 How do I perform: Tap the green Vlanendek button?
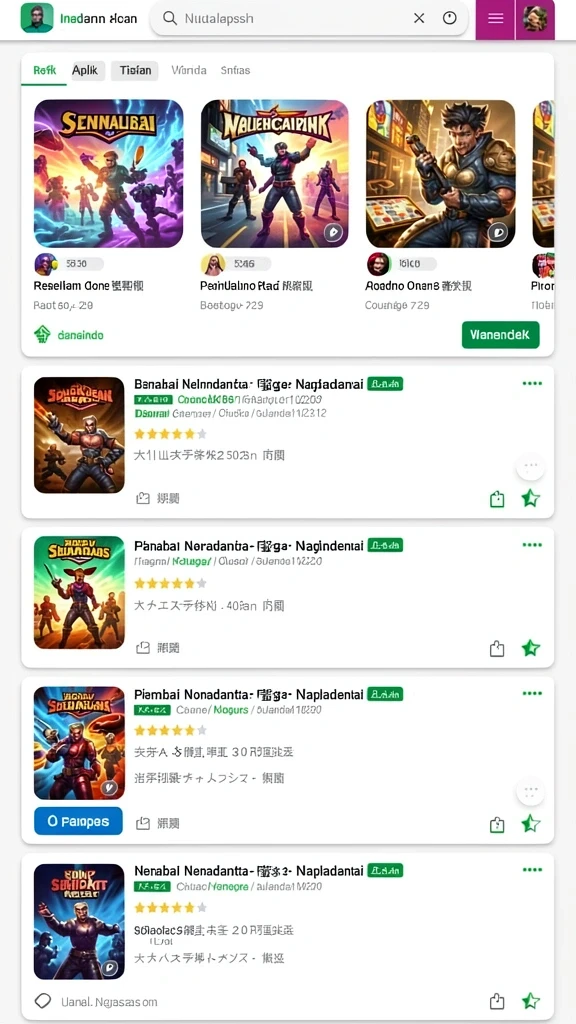[500, 335]
